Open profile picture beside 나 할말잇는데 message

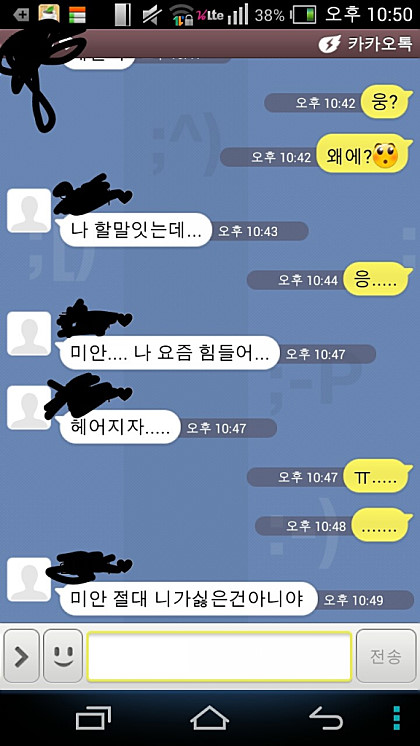(x=29, y=211)
